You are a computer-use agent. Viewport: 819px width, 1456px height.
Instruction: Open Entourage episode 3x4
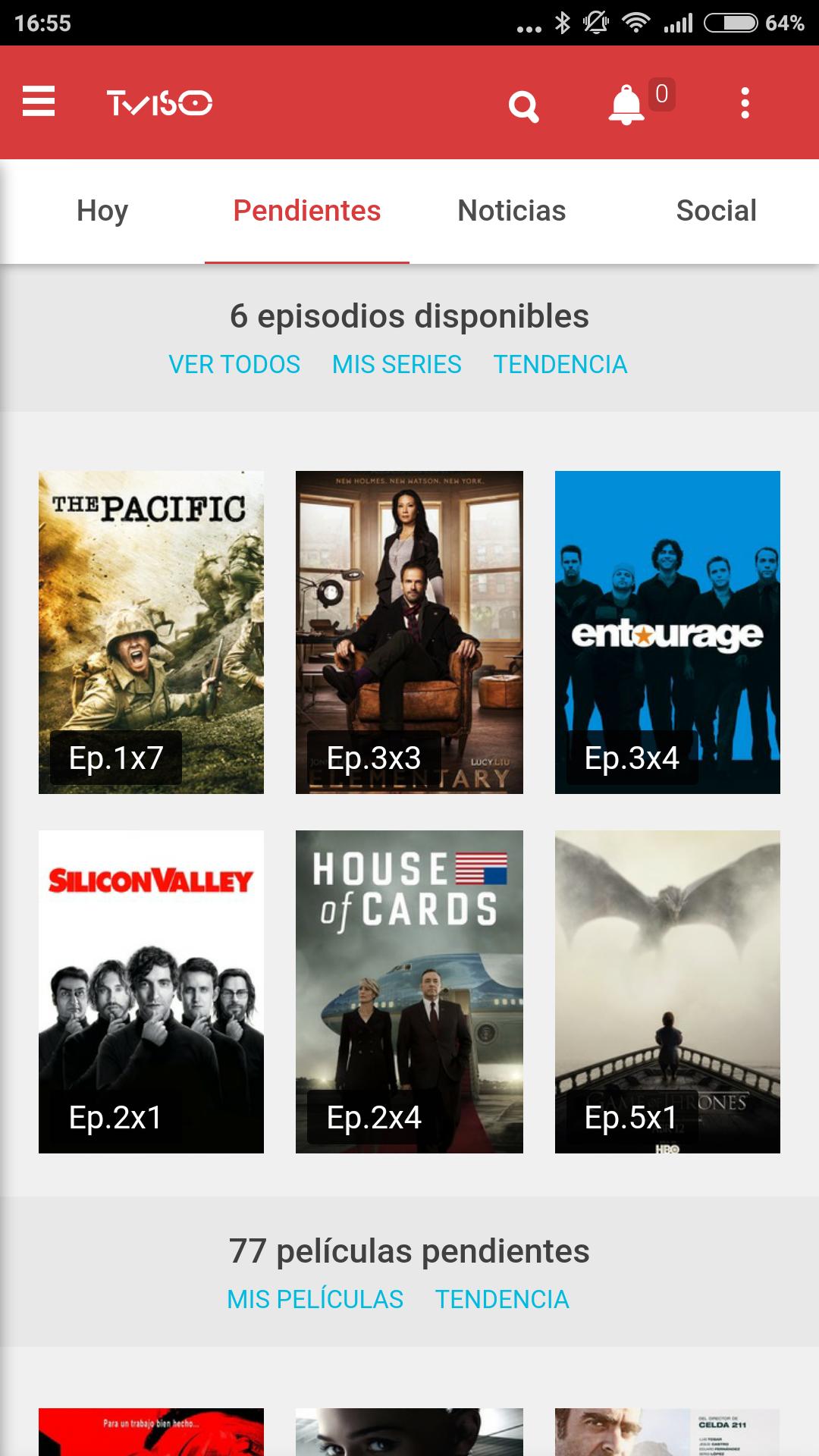coord(667,632)
